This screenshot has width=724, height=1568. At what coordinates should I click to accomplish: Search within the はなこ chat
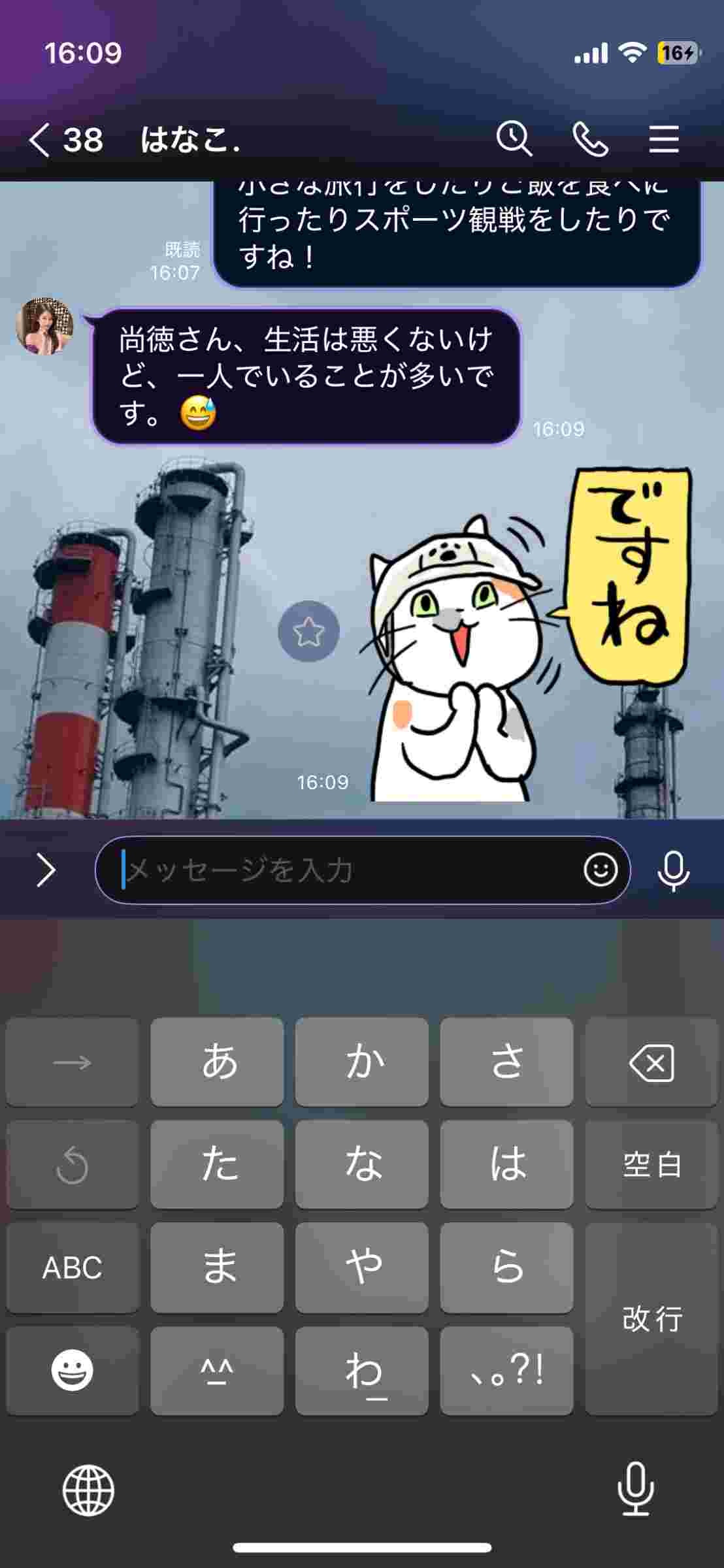click(514, 139)
